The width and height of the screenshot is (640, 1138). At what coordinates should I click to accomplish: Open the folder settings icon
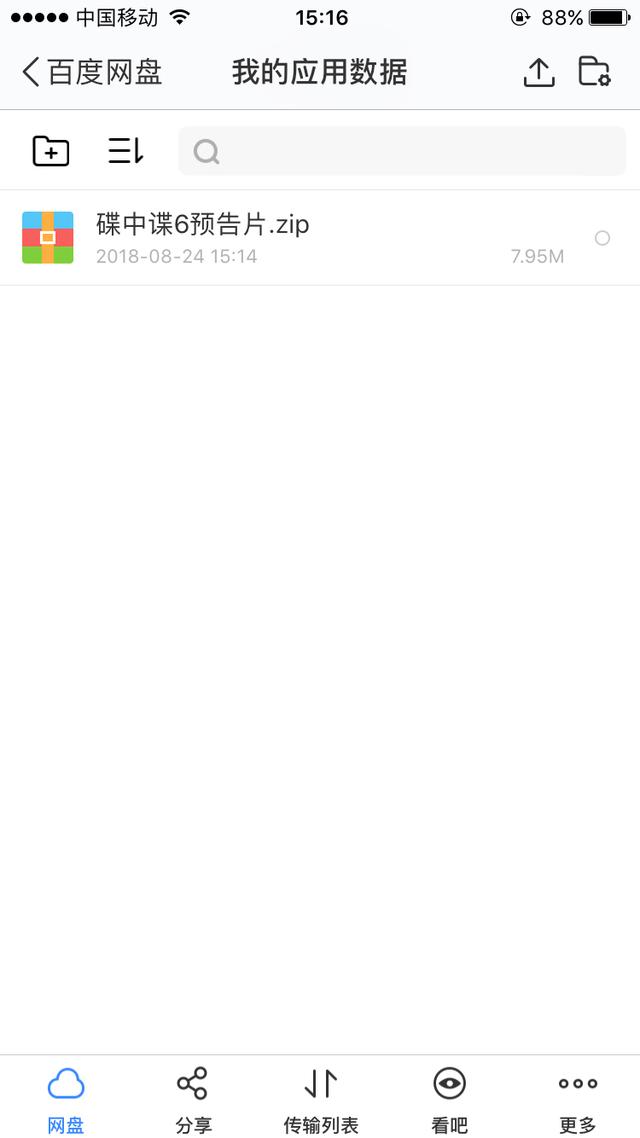(x=595, y=72)
